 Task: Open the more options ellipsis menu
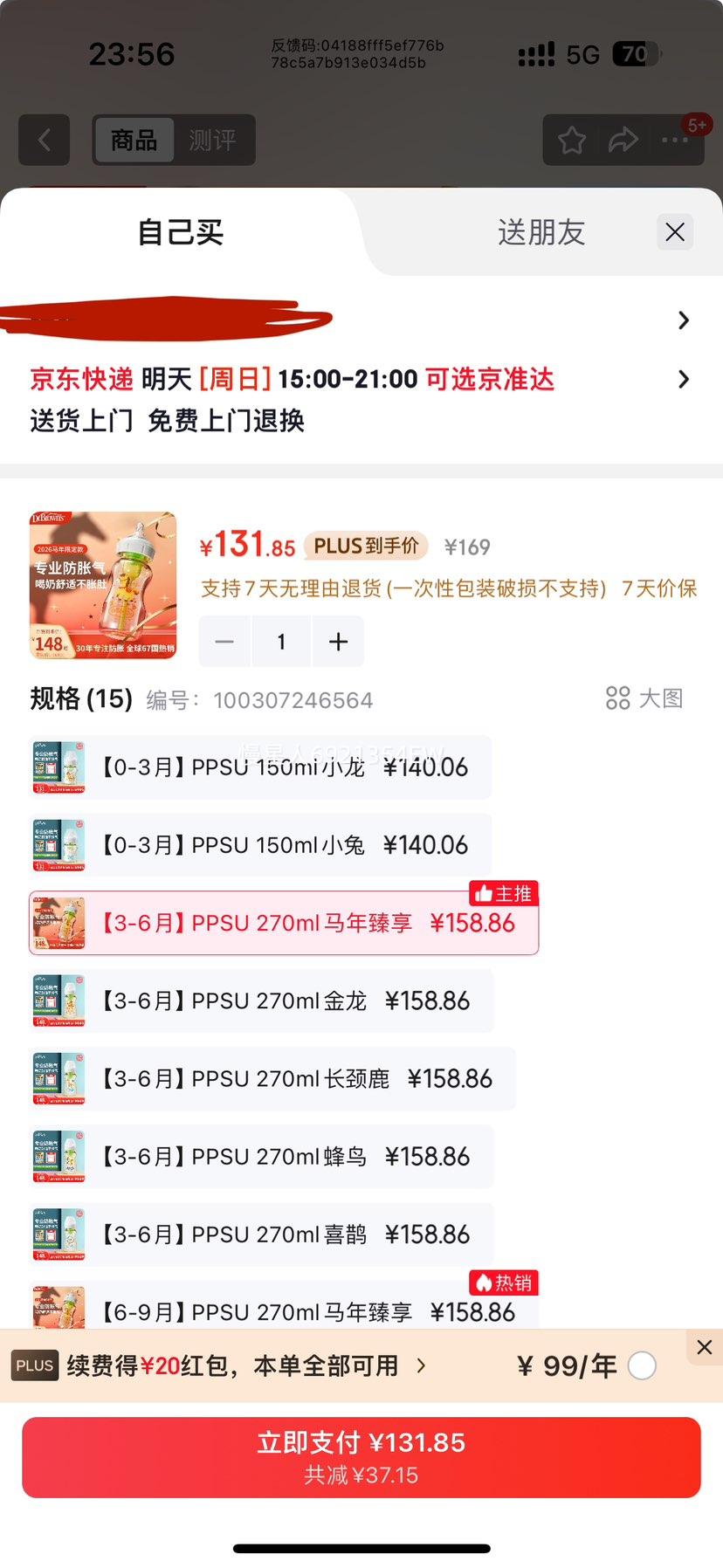(x=676, y=140)
